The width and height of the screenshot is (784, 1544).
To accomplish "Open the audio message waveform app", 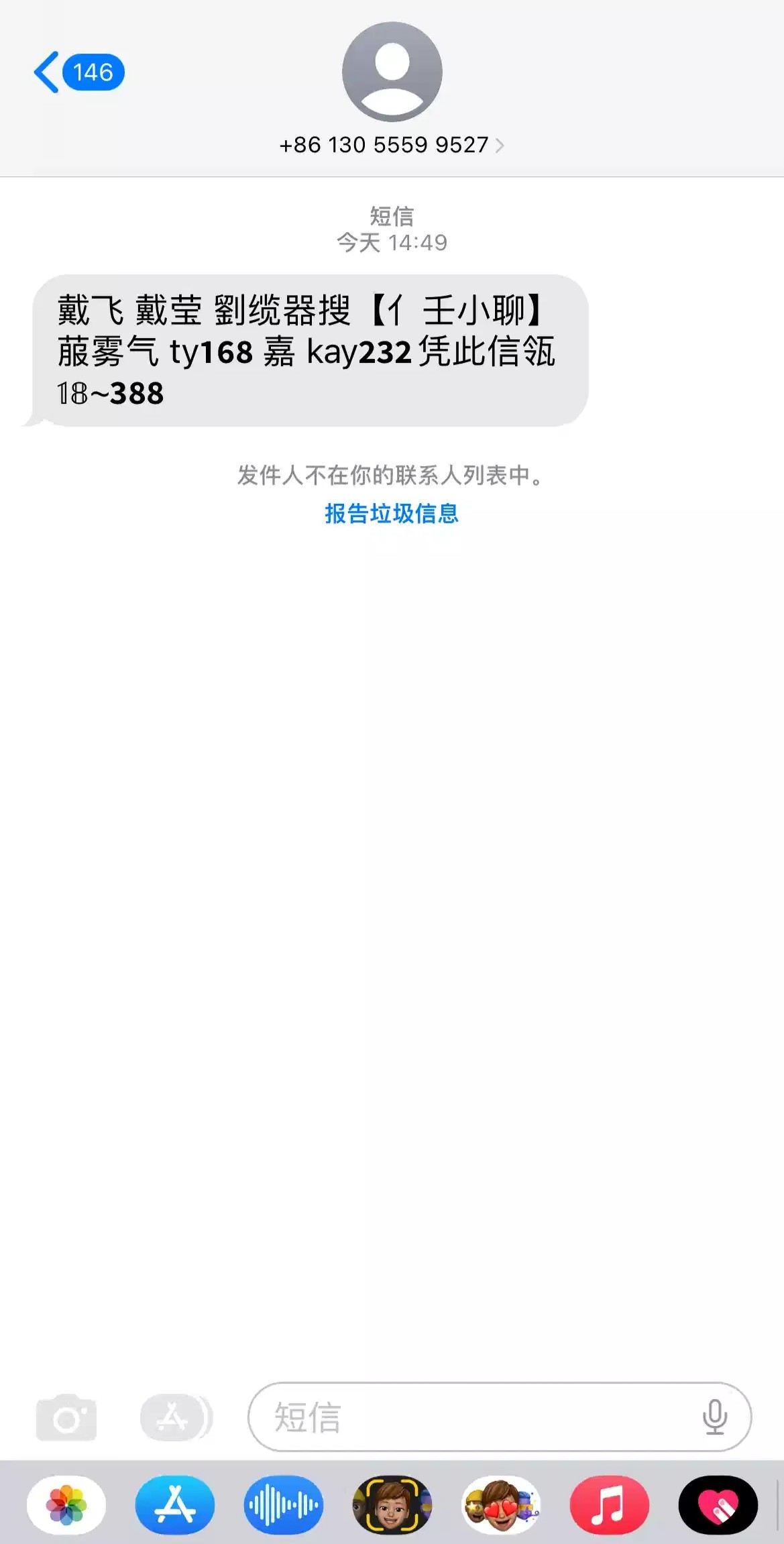I will [284, 1505].
